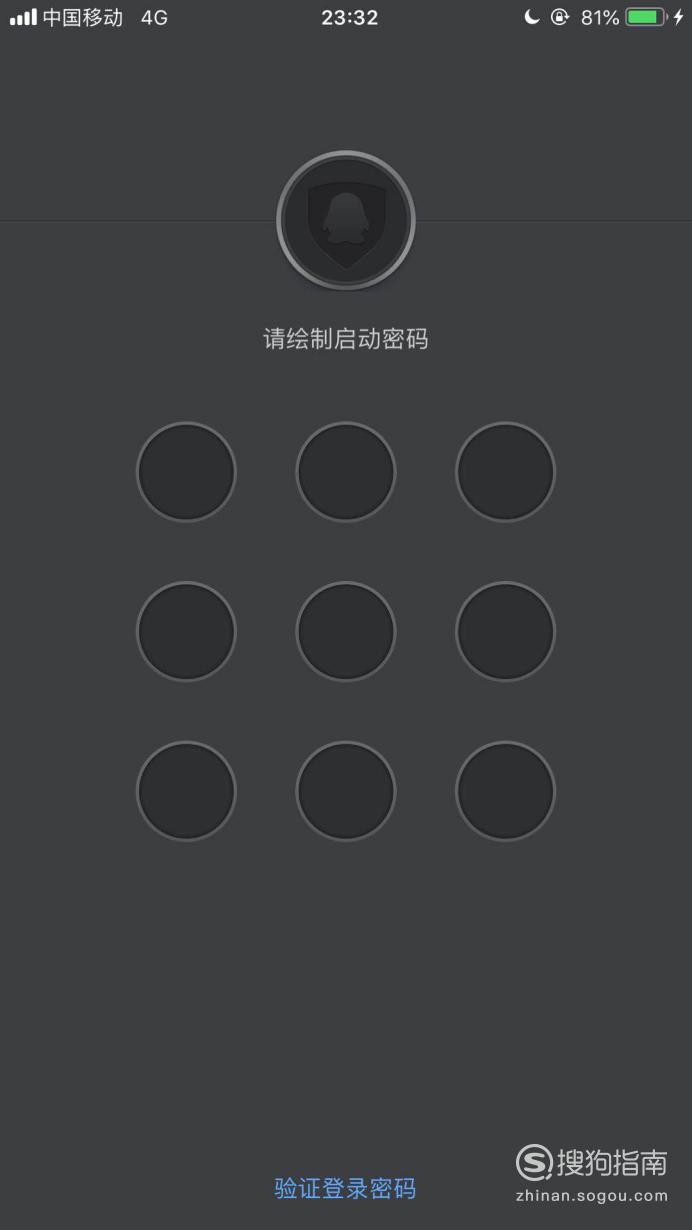This screenshot has height=1230, width=692.
Task: Tap the bottom-left pattern dot
Action: tap(186, 791)
